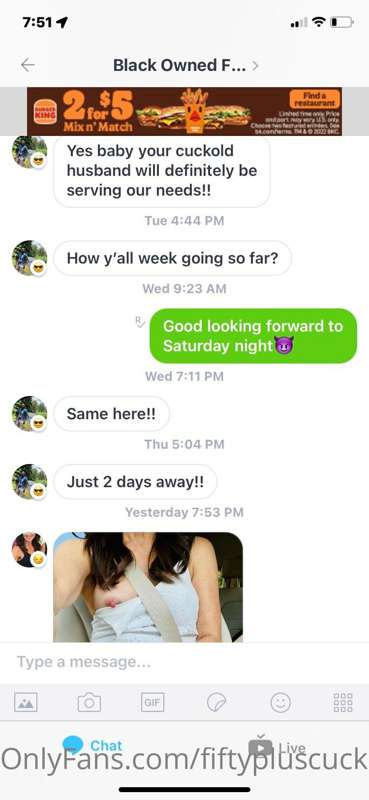369x800 pixels.
Task: Open the Black Owned F... chat details
Action: click(x=186, y=65)
